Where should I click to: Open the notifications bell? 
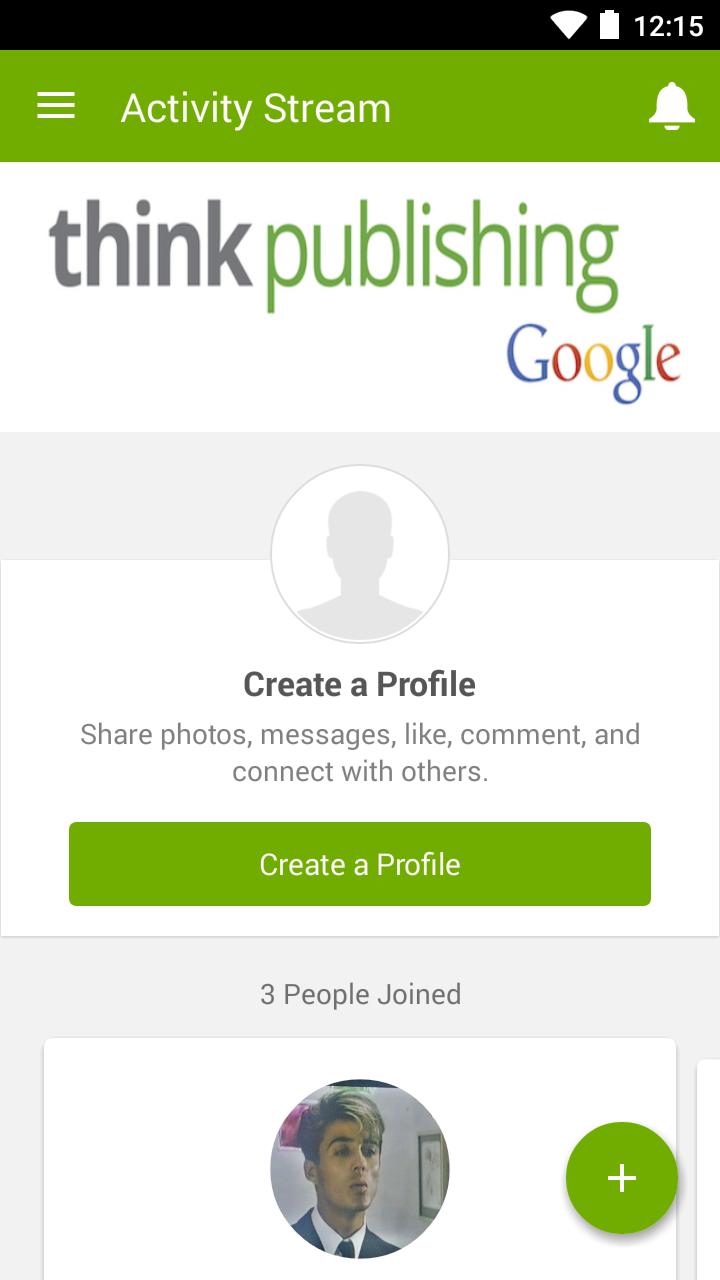(671, 106)
